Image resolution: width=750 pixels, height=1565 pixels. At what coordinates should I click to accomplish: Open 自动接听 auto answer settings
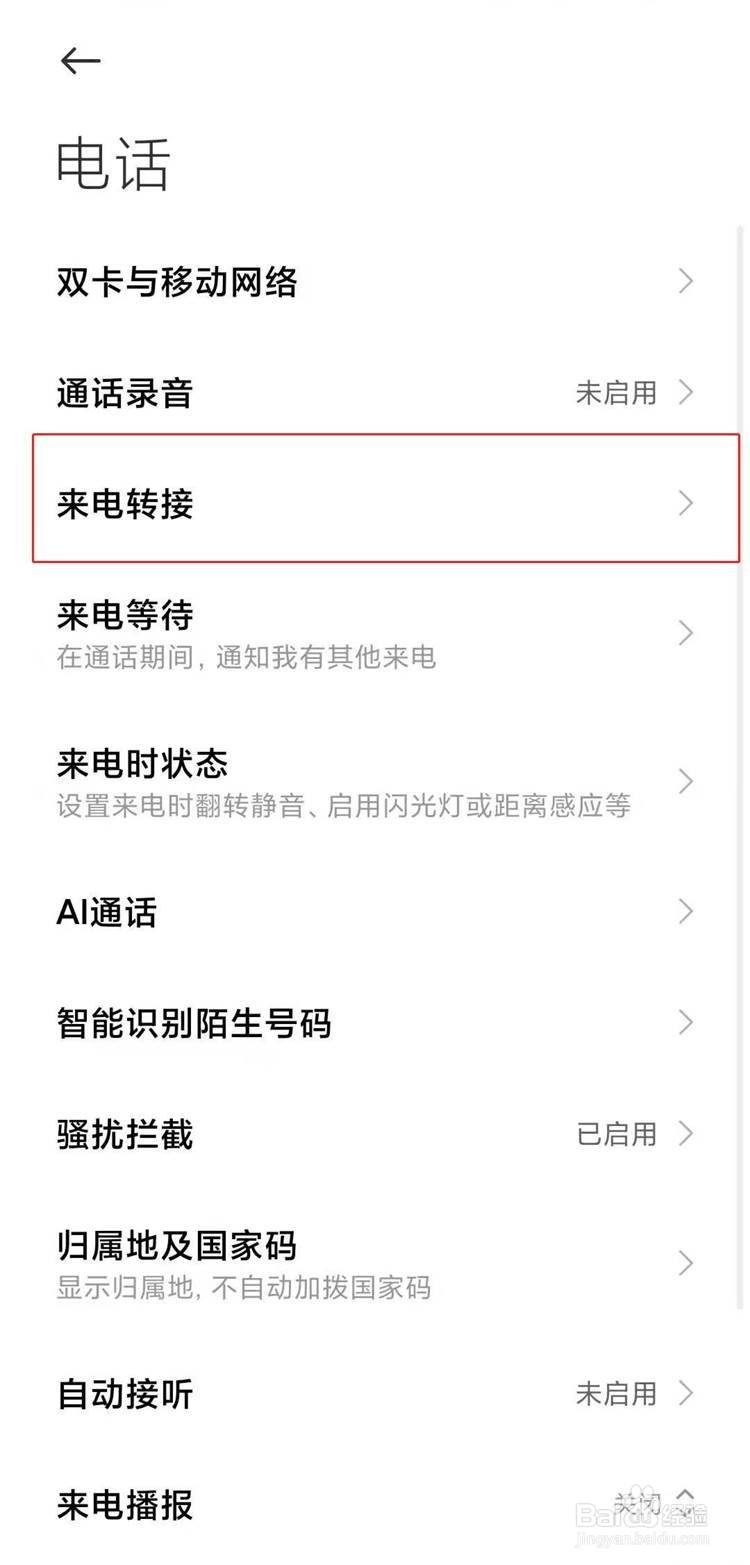click(124, 1392)
